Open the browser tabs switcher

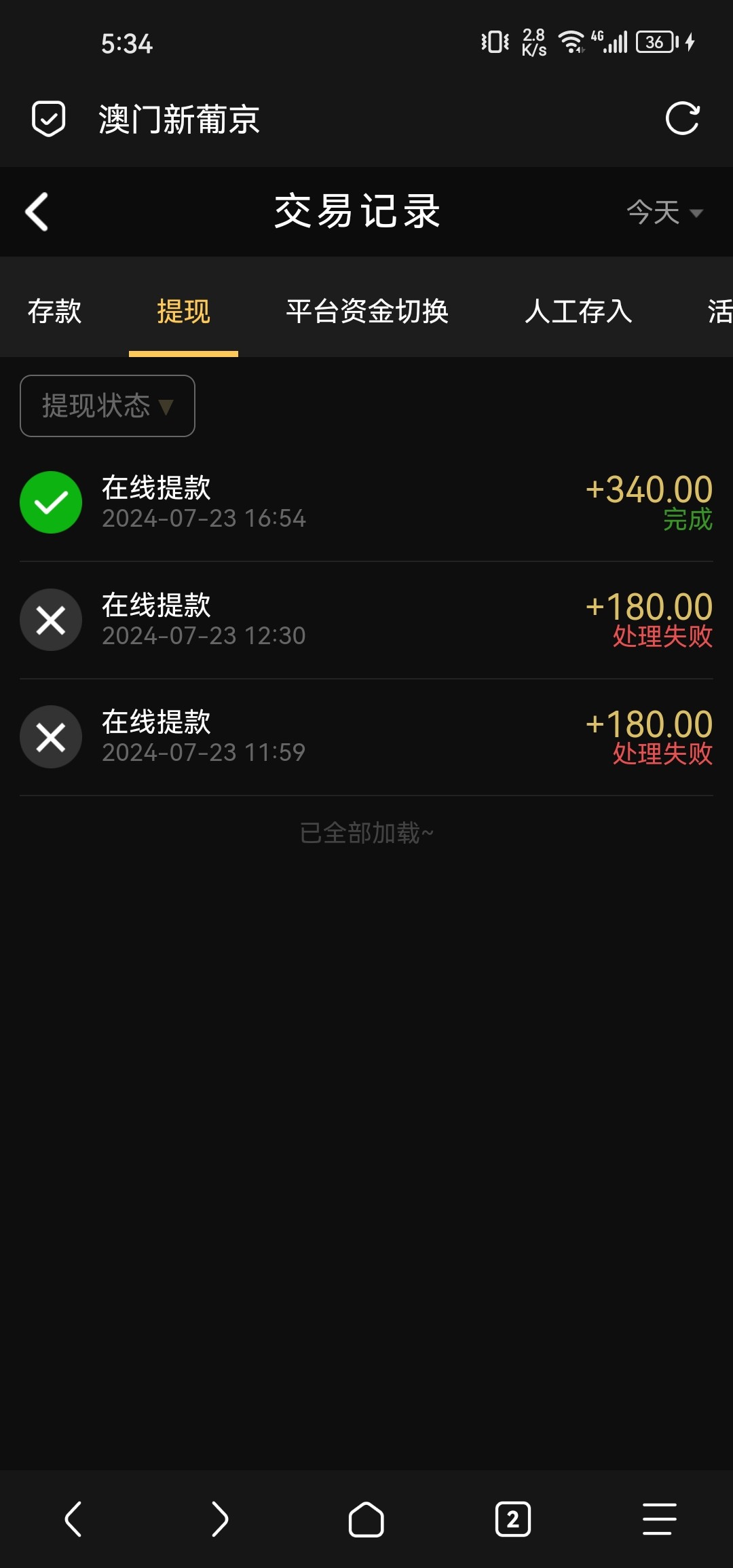pos(513,1519)
